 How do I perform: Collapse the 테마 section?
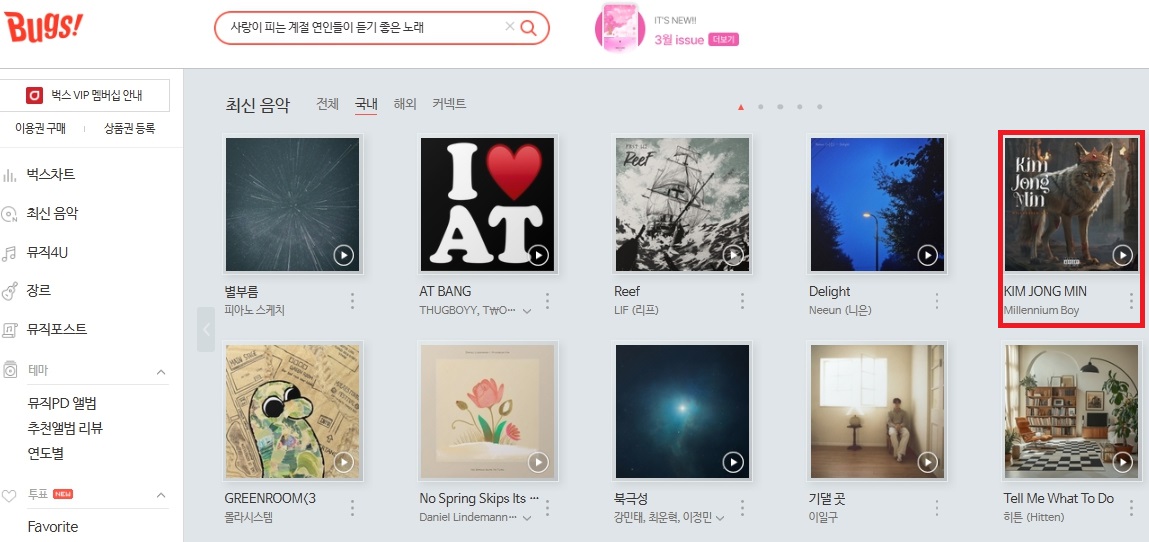point(161,372)
